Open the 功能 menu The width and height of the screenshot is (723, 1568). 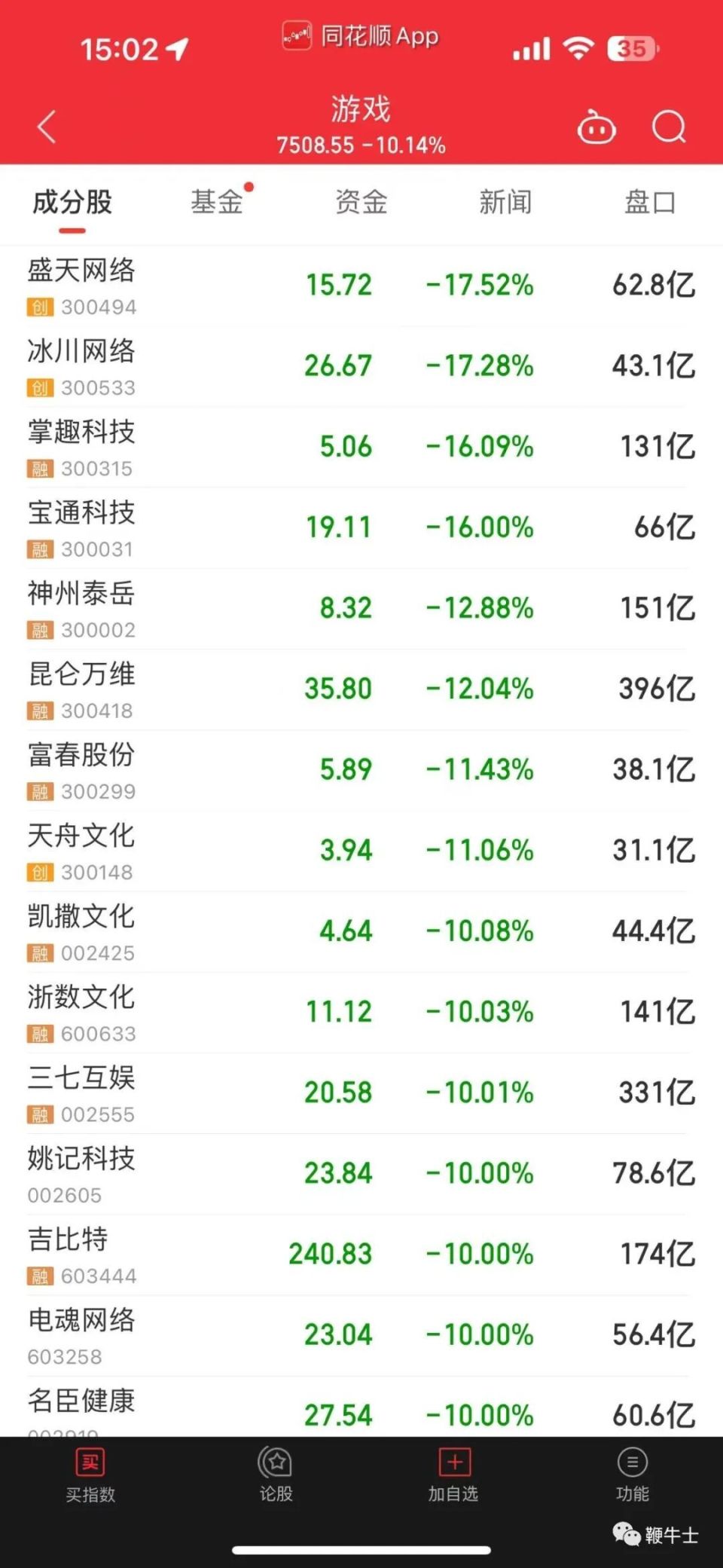632,1475
